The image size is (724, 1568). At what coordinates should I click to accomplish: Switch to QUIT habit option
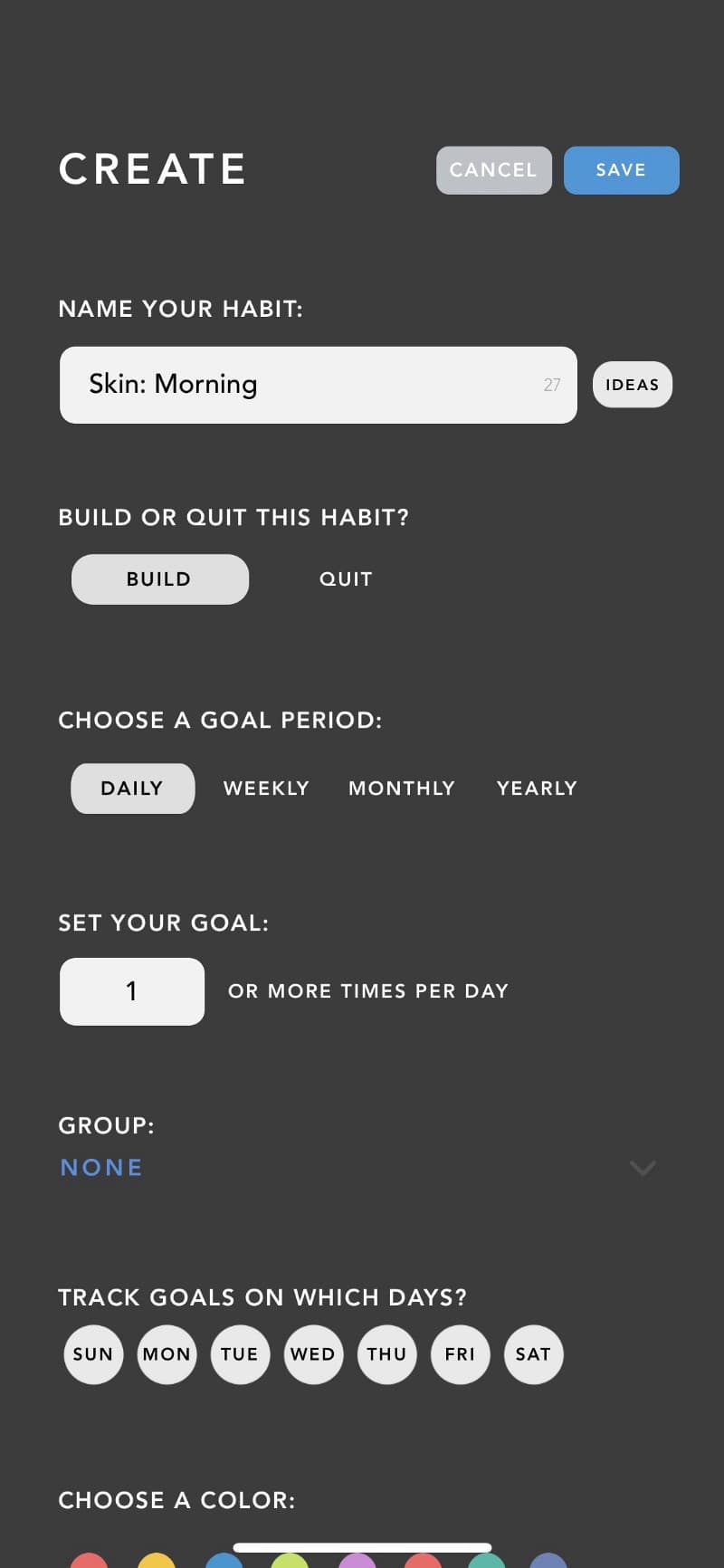tap(346, 579)
